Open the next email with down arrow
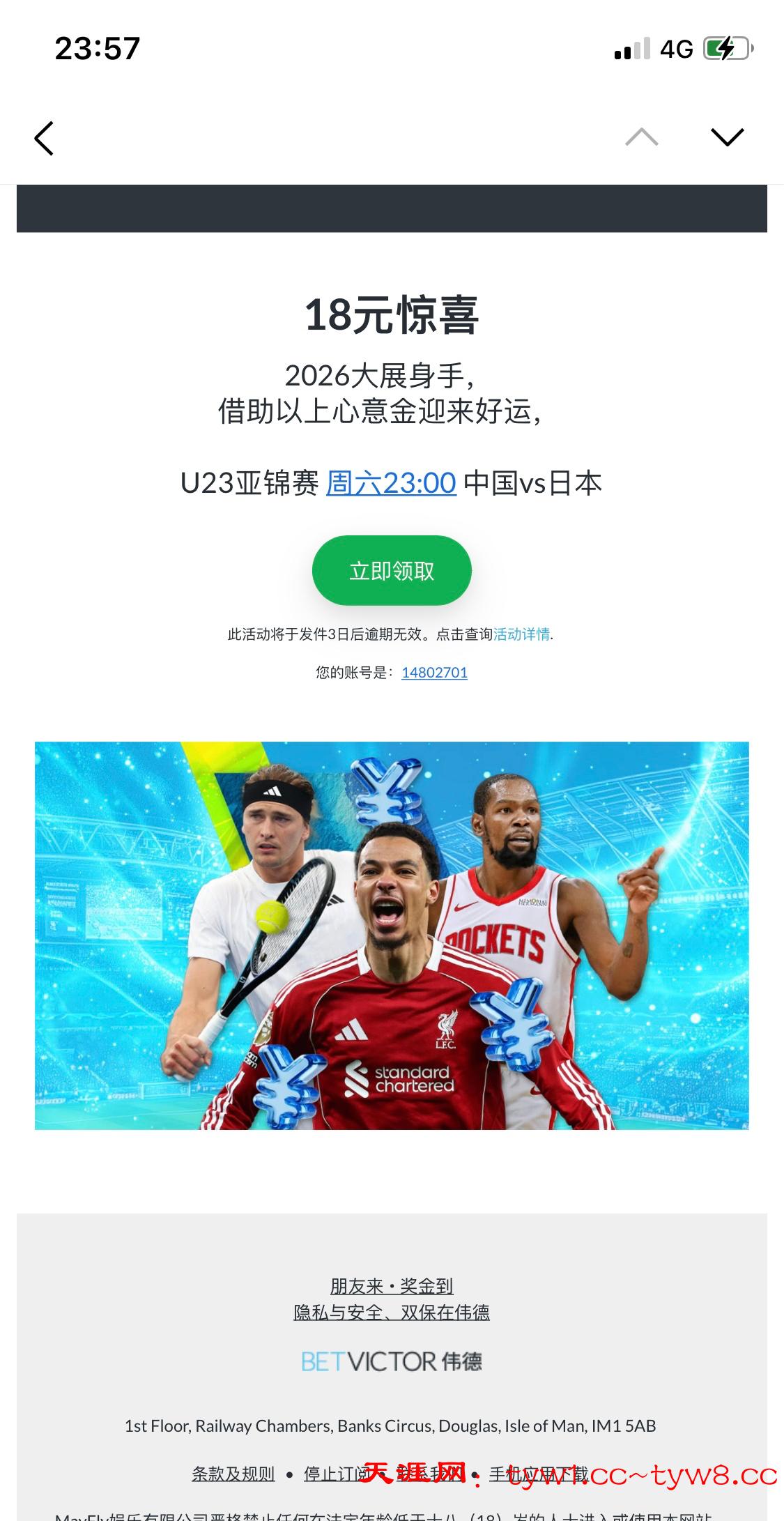Viewport: 784px width, 1521px height. 727,137
